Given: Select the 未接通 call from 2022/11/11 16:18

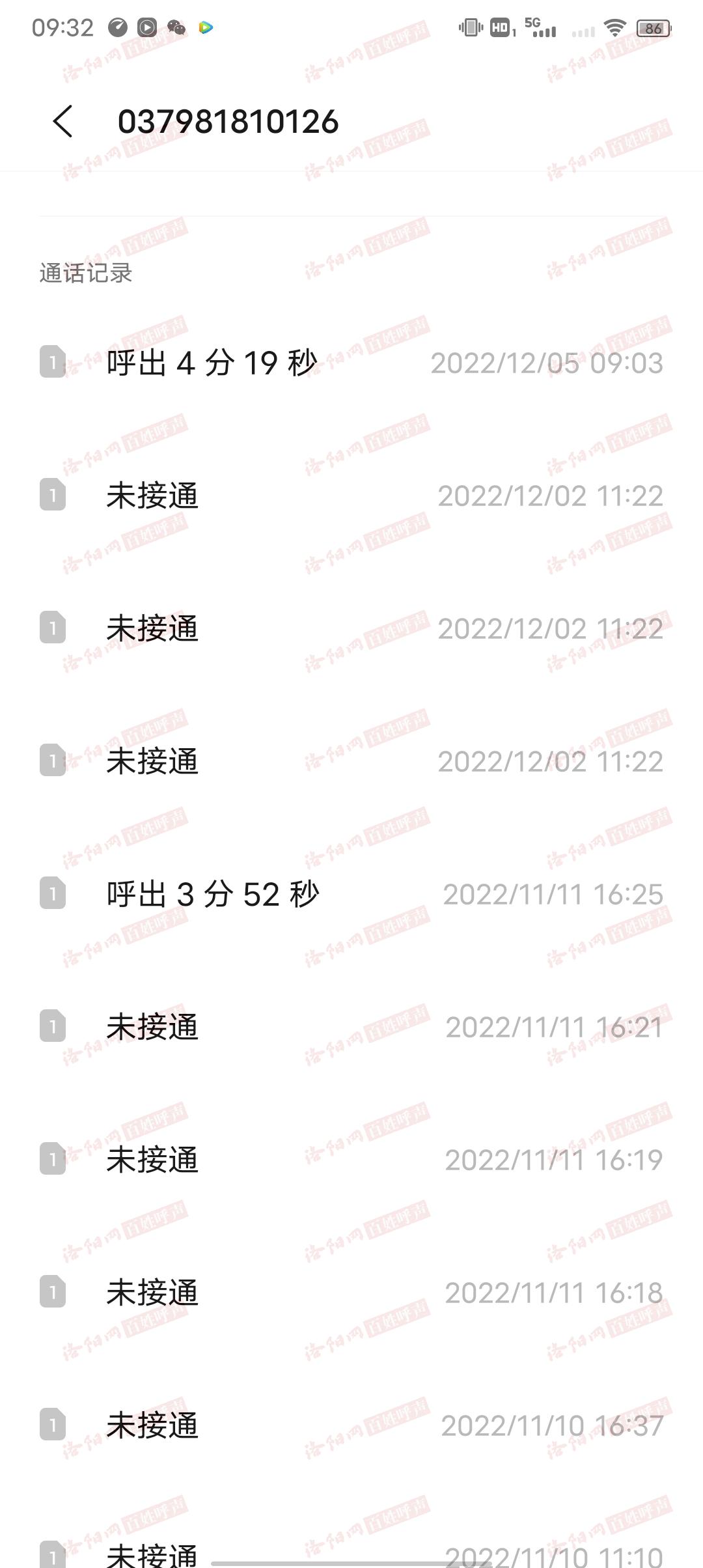Looking at the screenshot, I should [x=351, y=1293].
